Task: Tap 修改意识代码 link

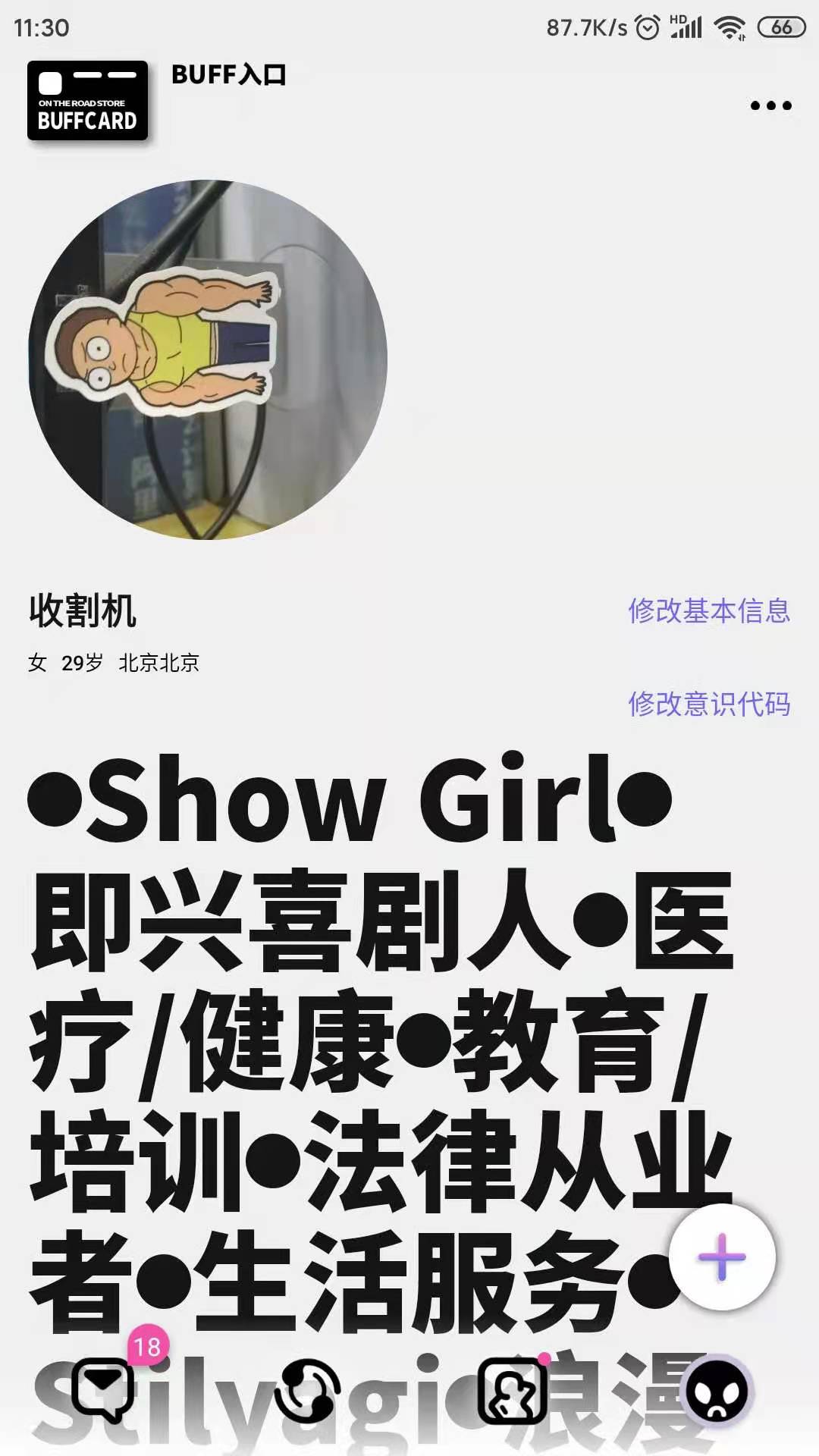Action: point(708,704)
